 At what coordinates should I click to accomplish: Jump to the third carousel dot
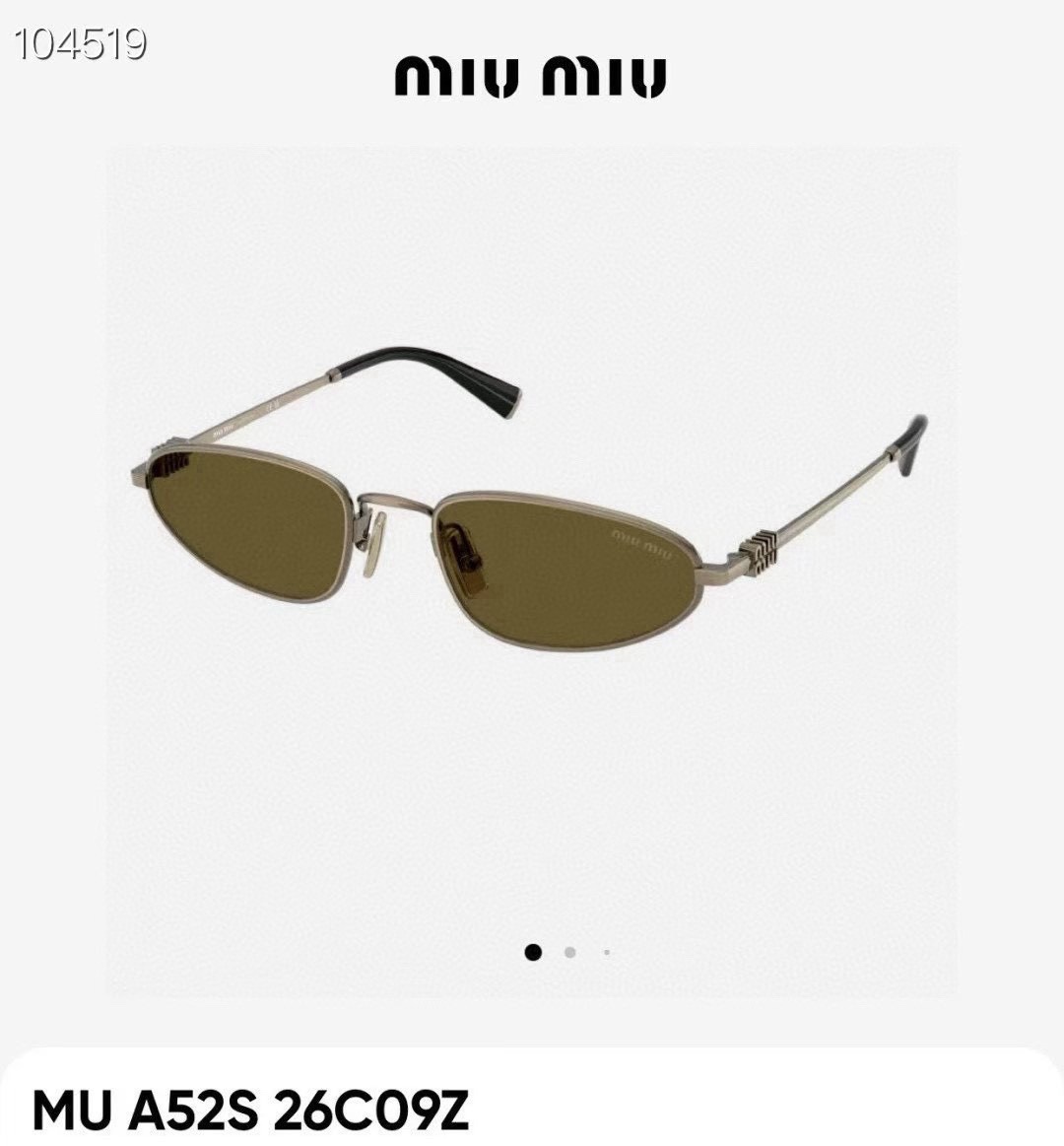click(604, 954)
